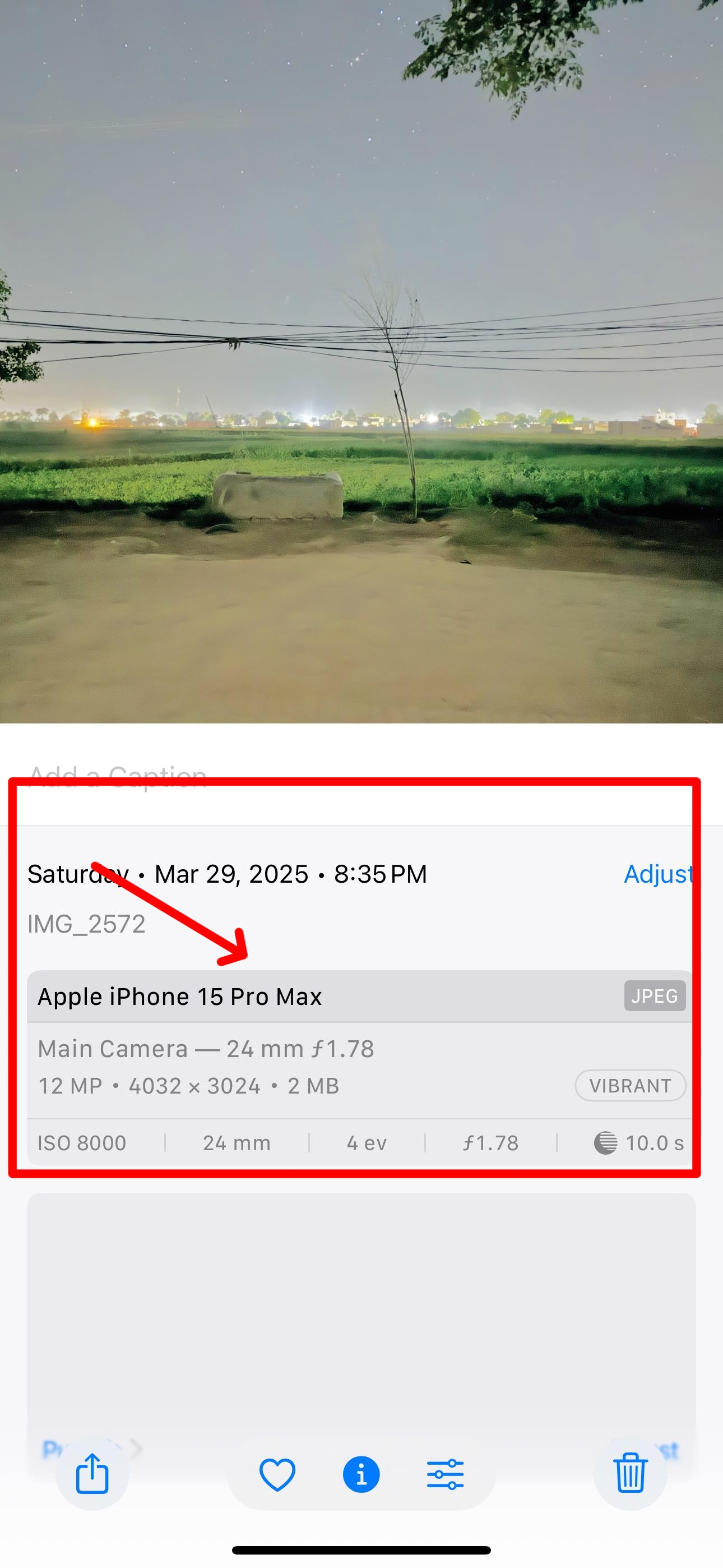Close the info panel via info icon

(361, 1474)
